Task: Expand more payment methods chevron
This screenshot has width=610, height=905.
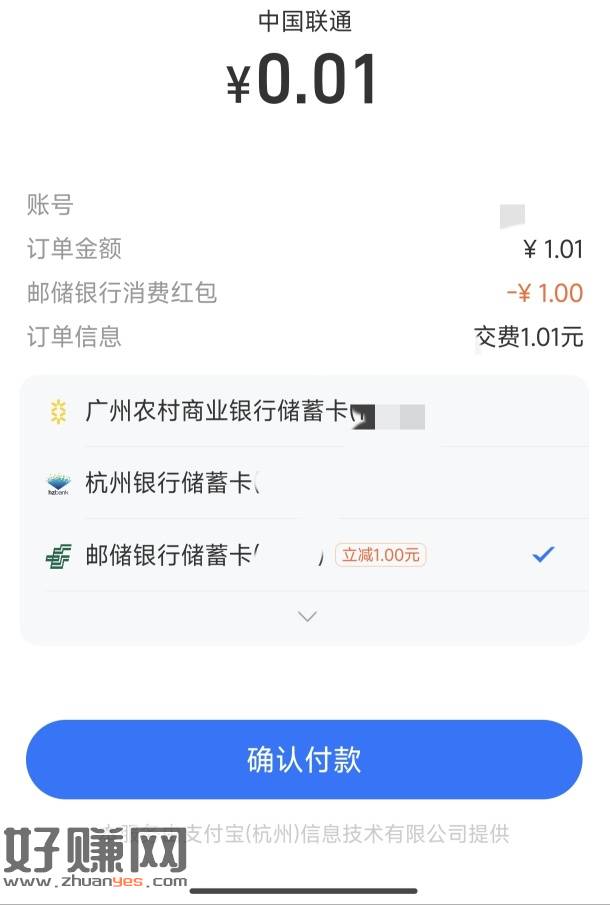Action: (x=307, y=616)
